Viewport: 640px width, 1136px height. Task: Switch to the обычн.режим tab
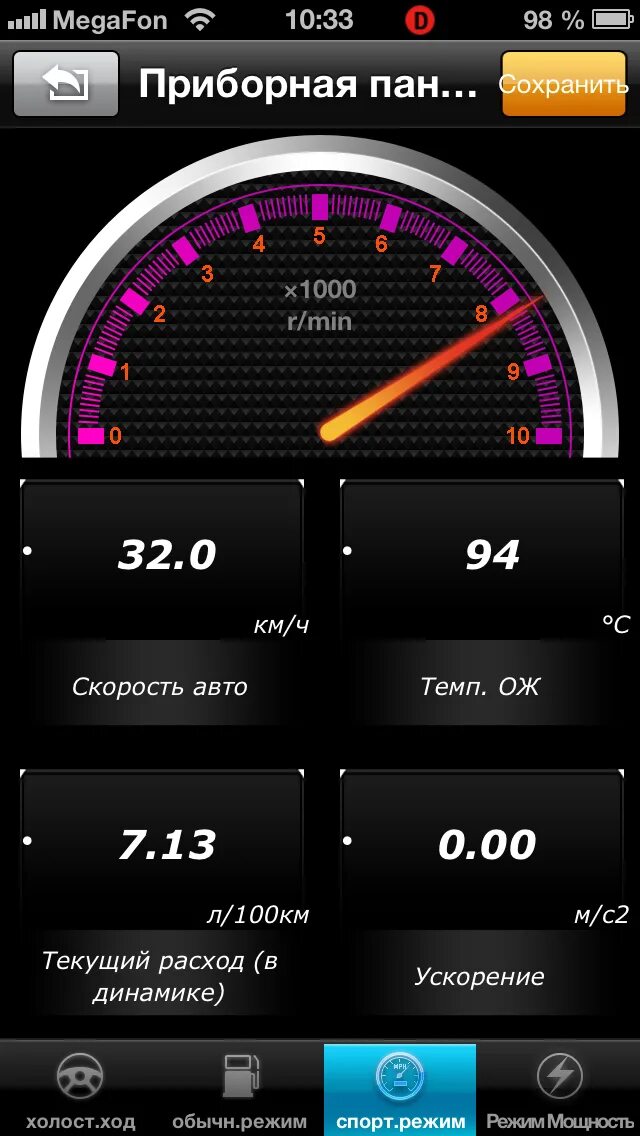pos(240,1088)
